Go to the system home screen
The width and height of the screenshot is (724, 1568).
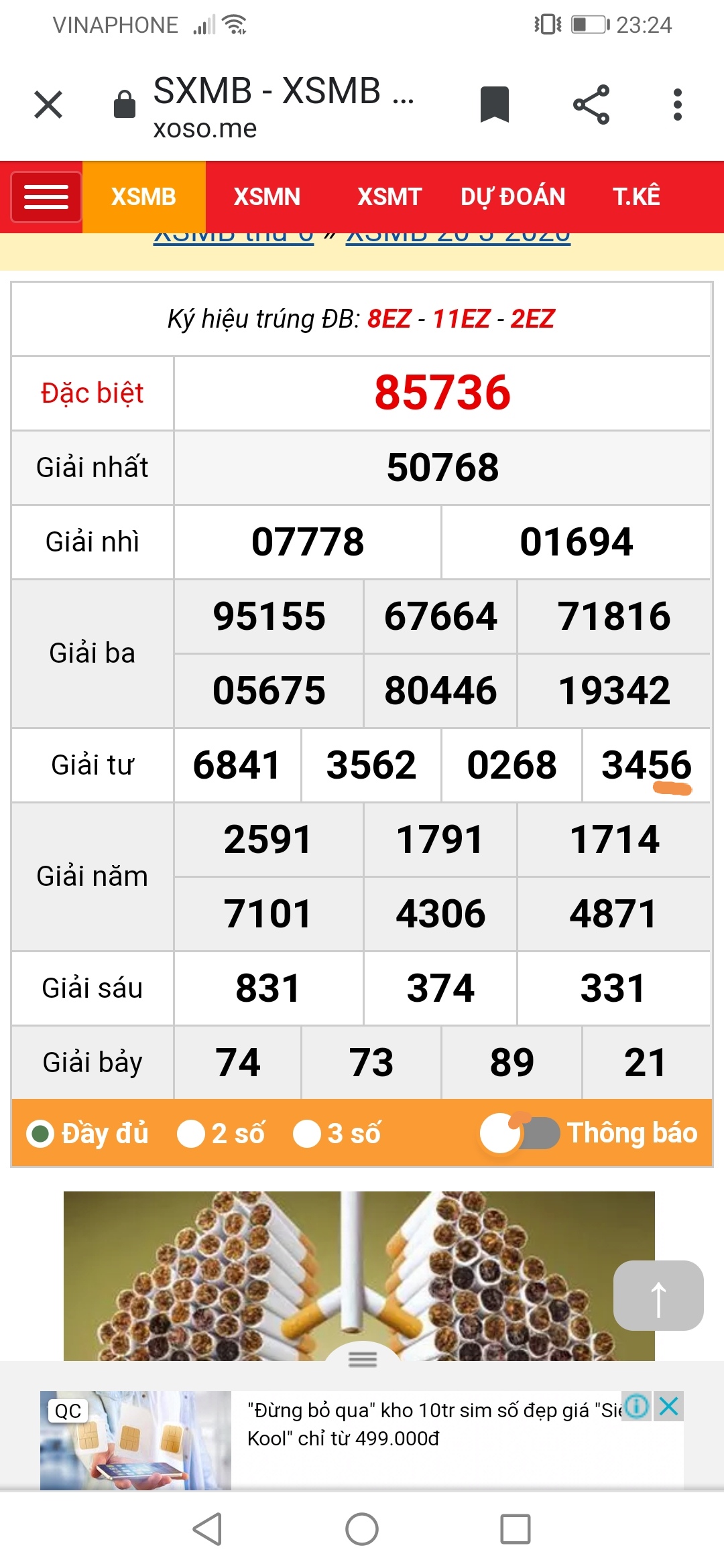click(x=362, y=1529)
